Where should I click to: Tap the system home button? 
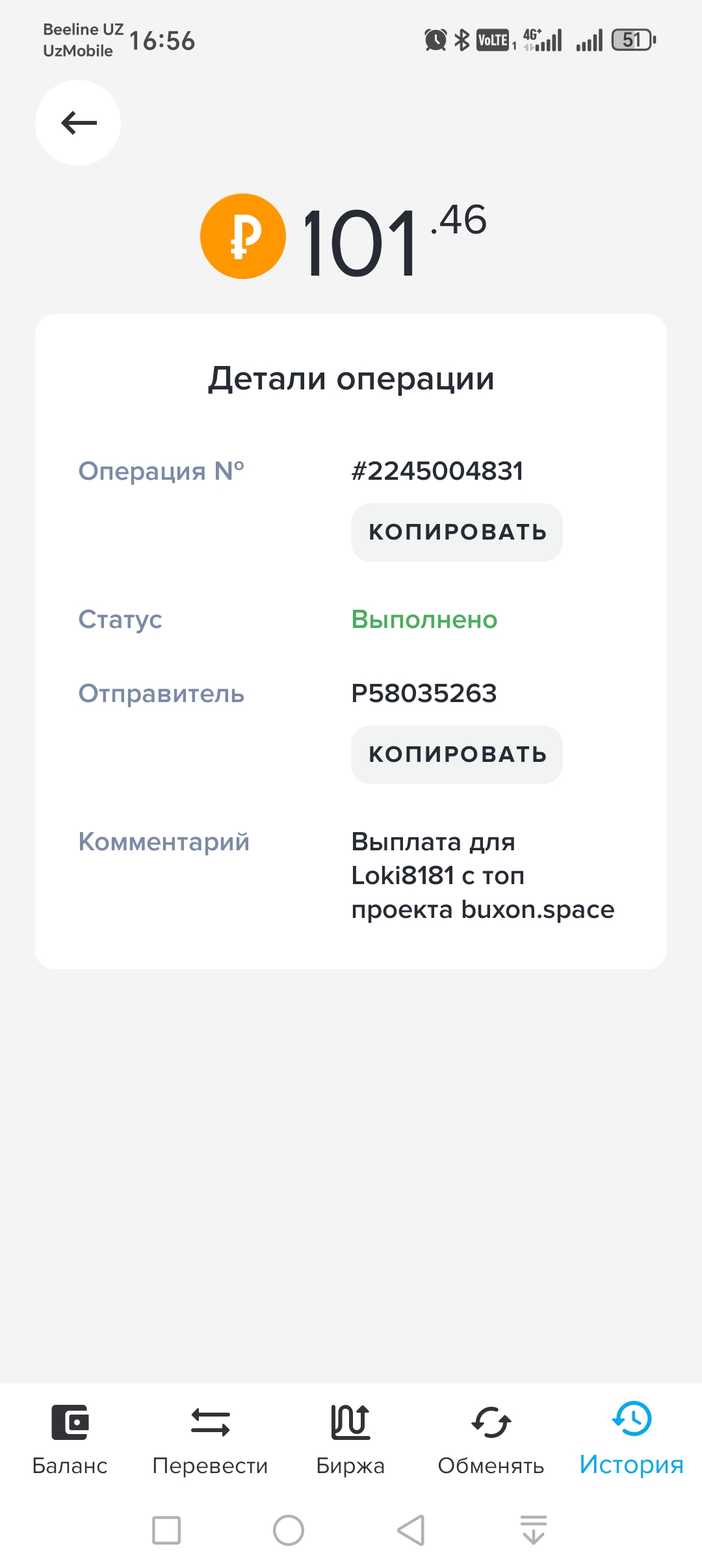(x=289, y=1530)
